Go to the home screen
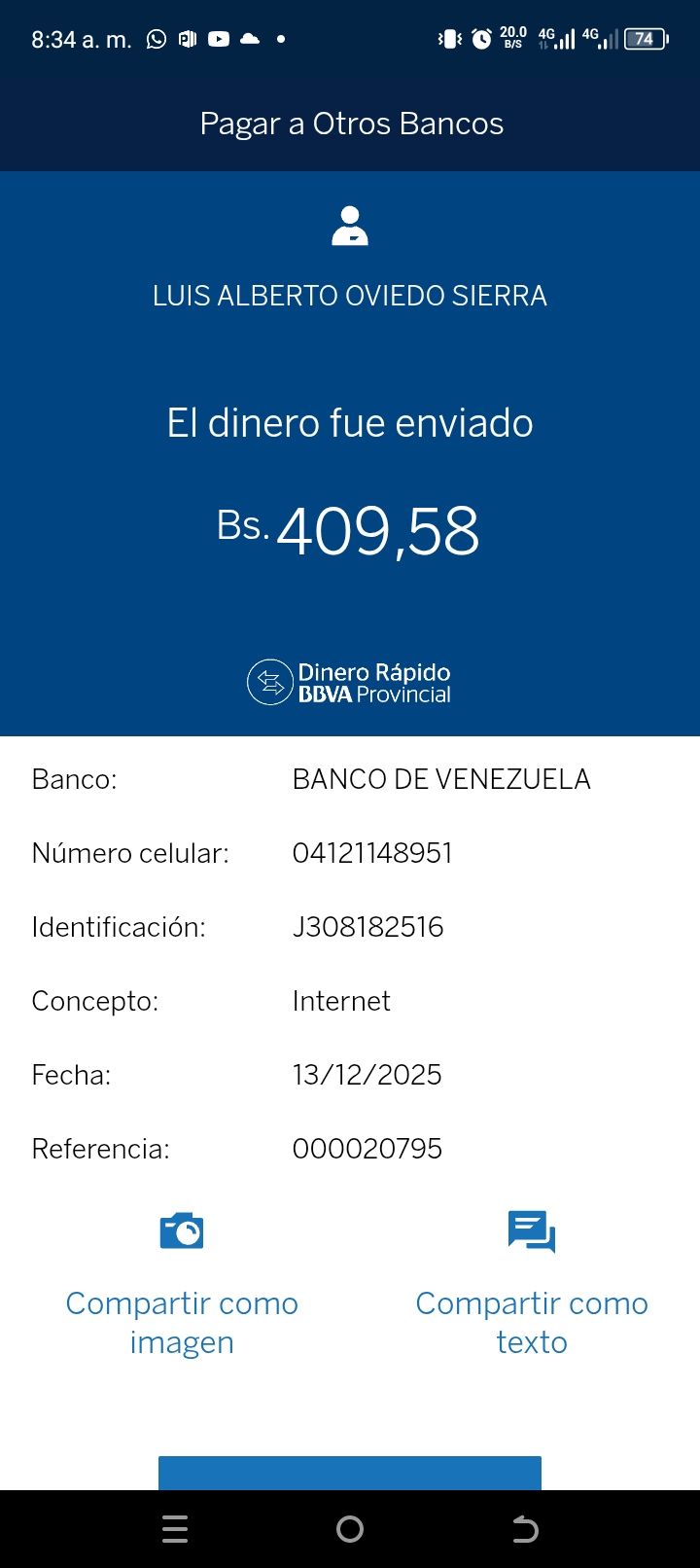 pyautogui.click(x=350, y=1530)
